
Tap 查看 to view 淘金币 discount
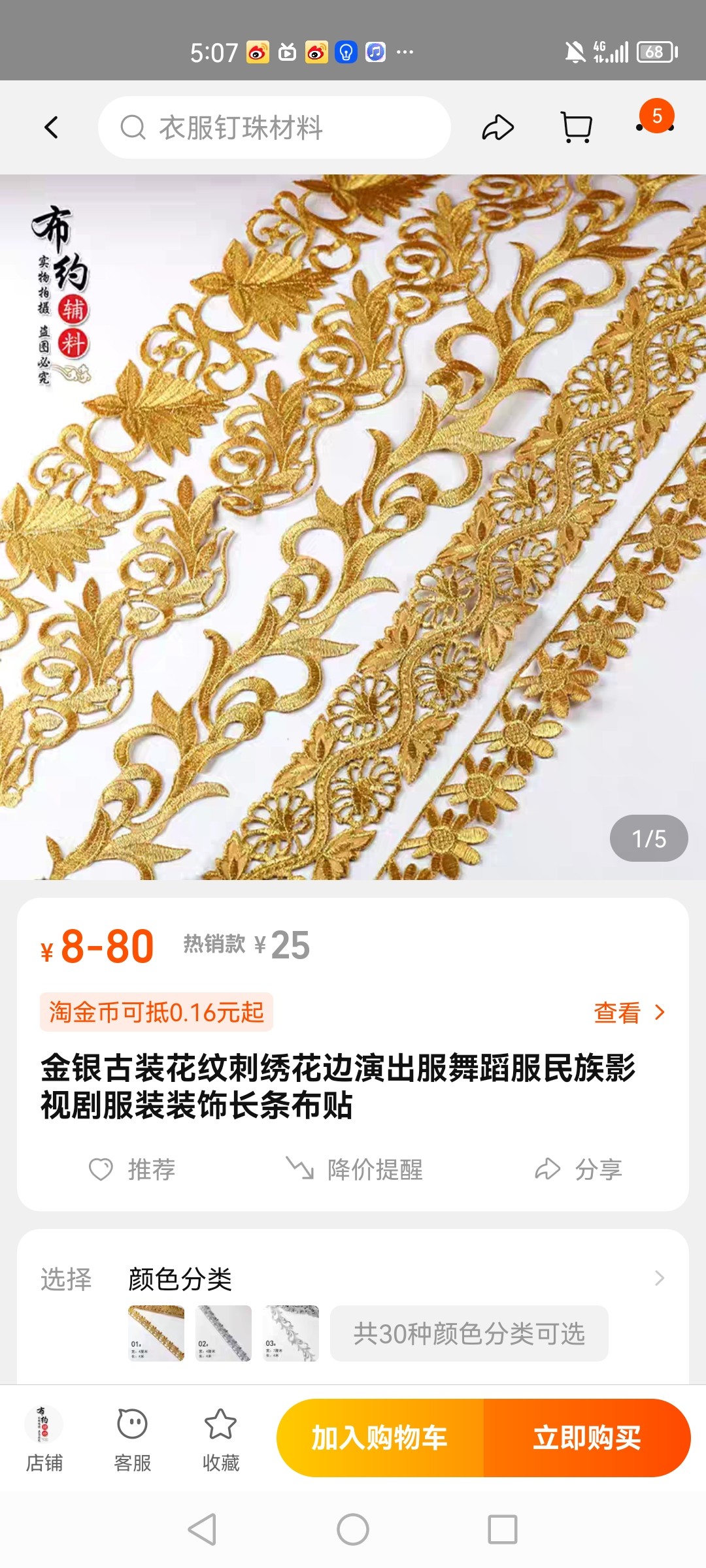click(x=629, y=1013)
